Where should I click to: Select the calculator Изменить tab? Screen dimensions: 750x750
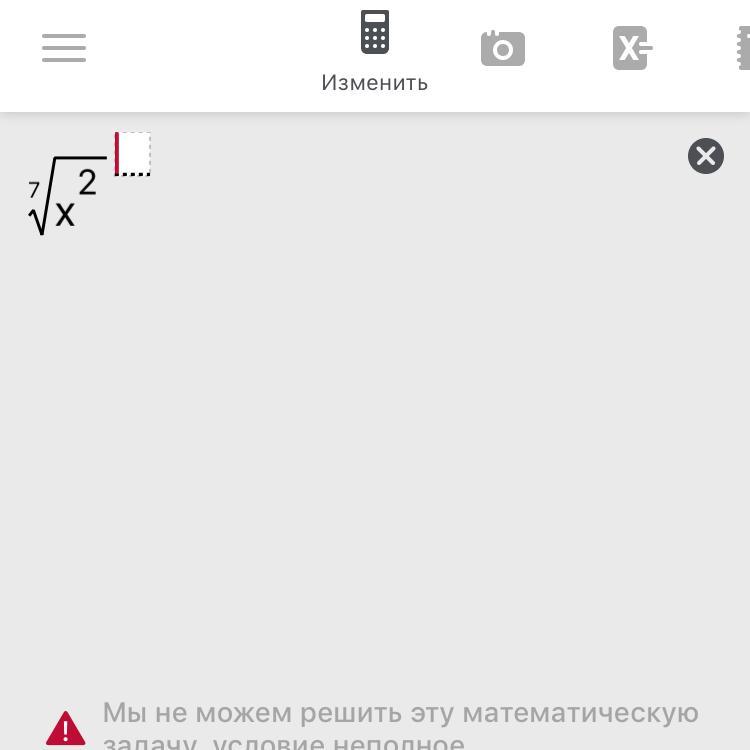375,51
